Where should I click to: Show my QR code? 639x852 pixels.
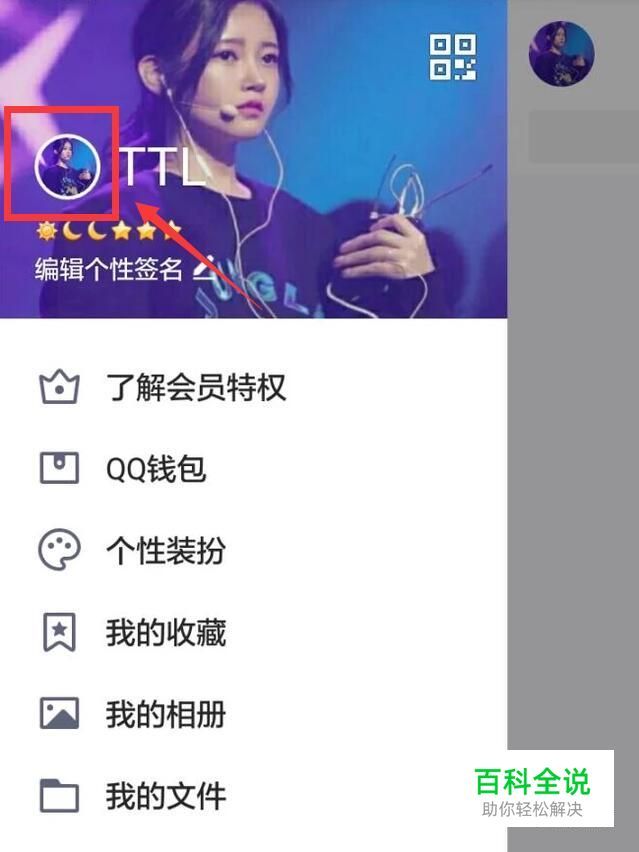tap(453, 57)
